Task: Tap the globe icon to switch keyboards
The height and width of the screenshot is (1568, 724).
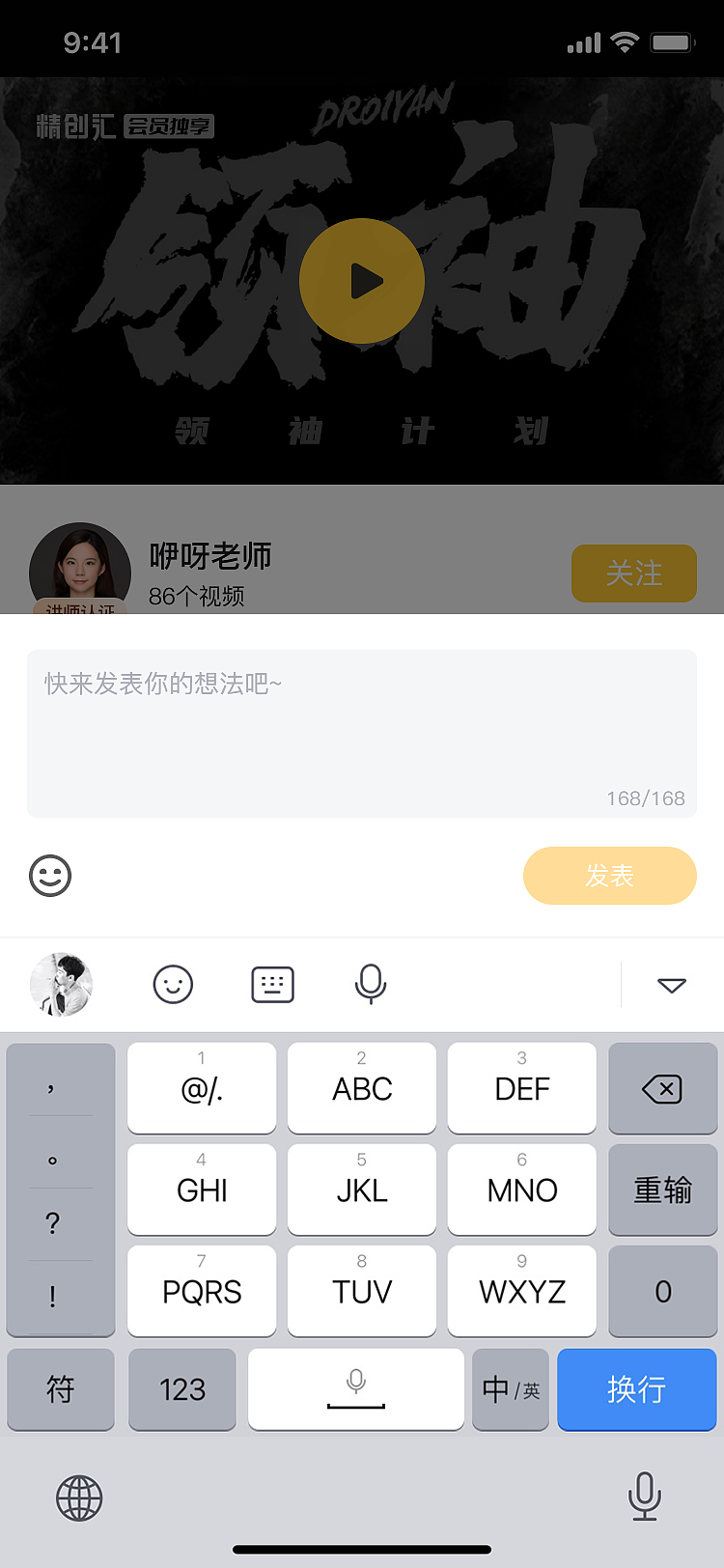Action: pyautogui.click(x=79, y=1498)
